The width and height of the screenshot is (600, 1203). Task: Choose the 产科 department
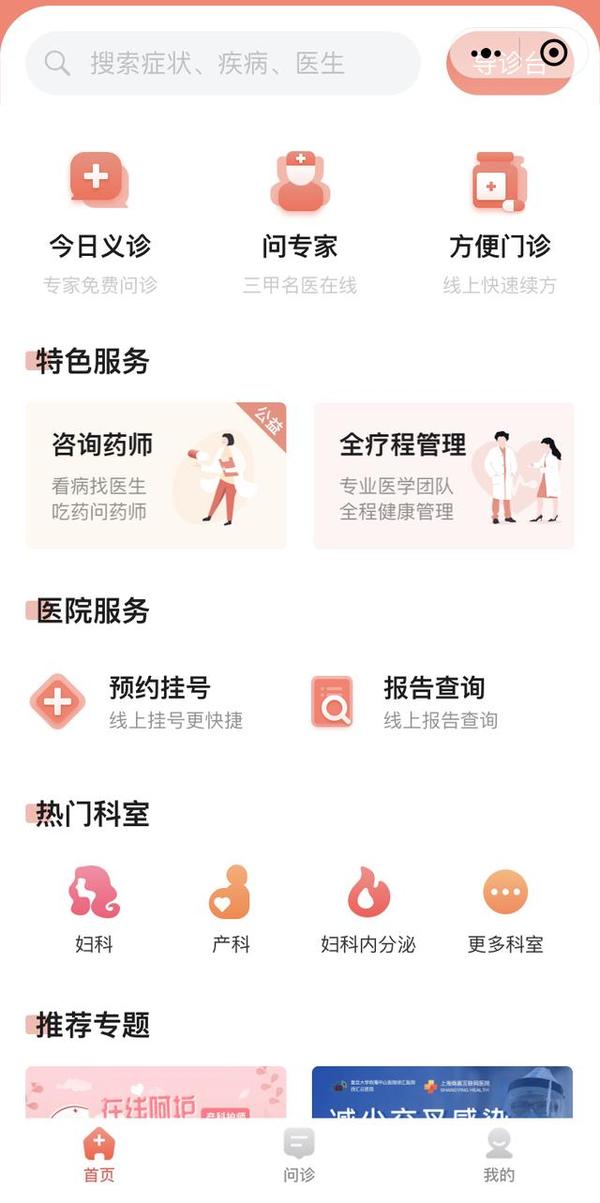[230, 908]
